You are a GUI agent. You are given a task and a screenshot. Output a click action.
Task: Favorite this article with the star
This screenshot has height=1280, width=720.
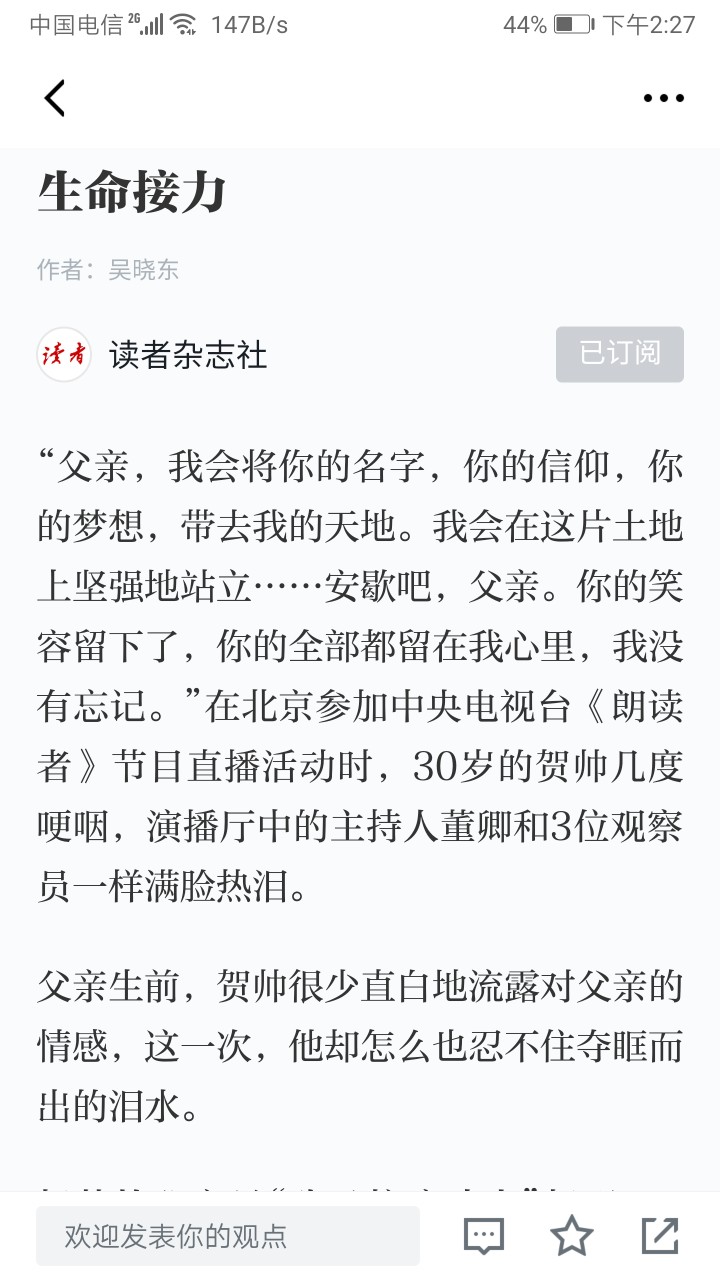pyautogui.click(x=572, y=1236)
